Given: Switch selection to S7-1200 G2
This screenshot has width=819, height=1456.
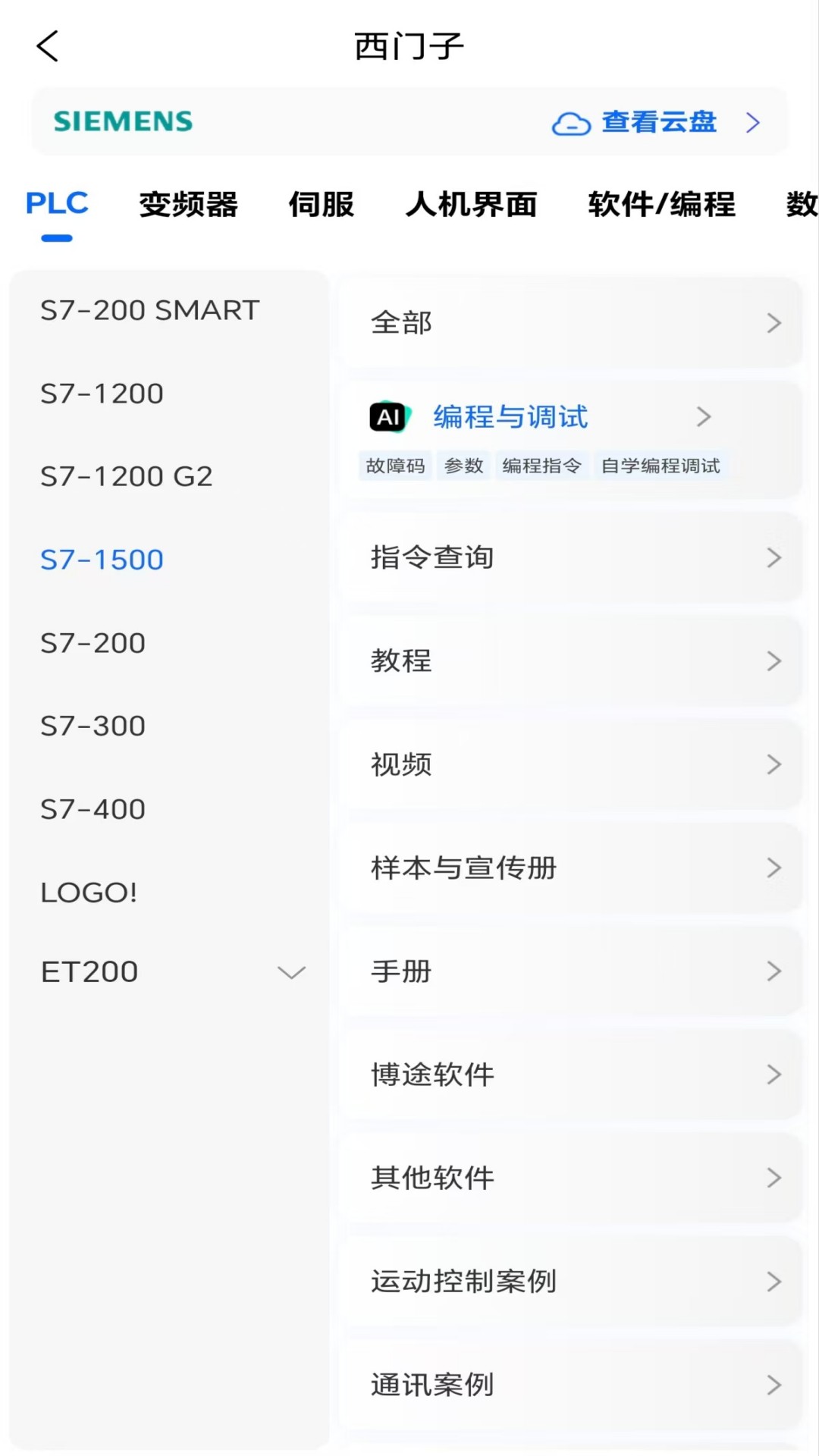Looking at the screenshot, I should [x=126, y=475].
